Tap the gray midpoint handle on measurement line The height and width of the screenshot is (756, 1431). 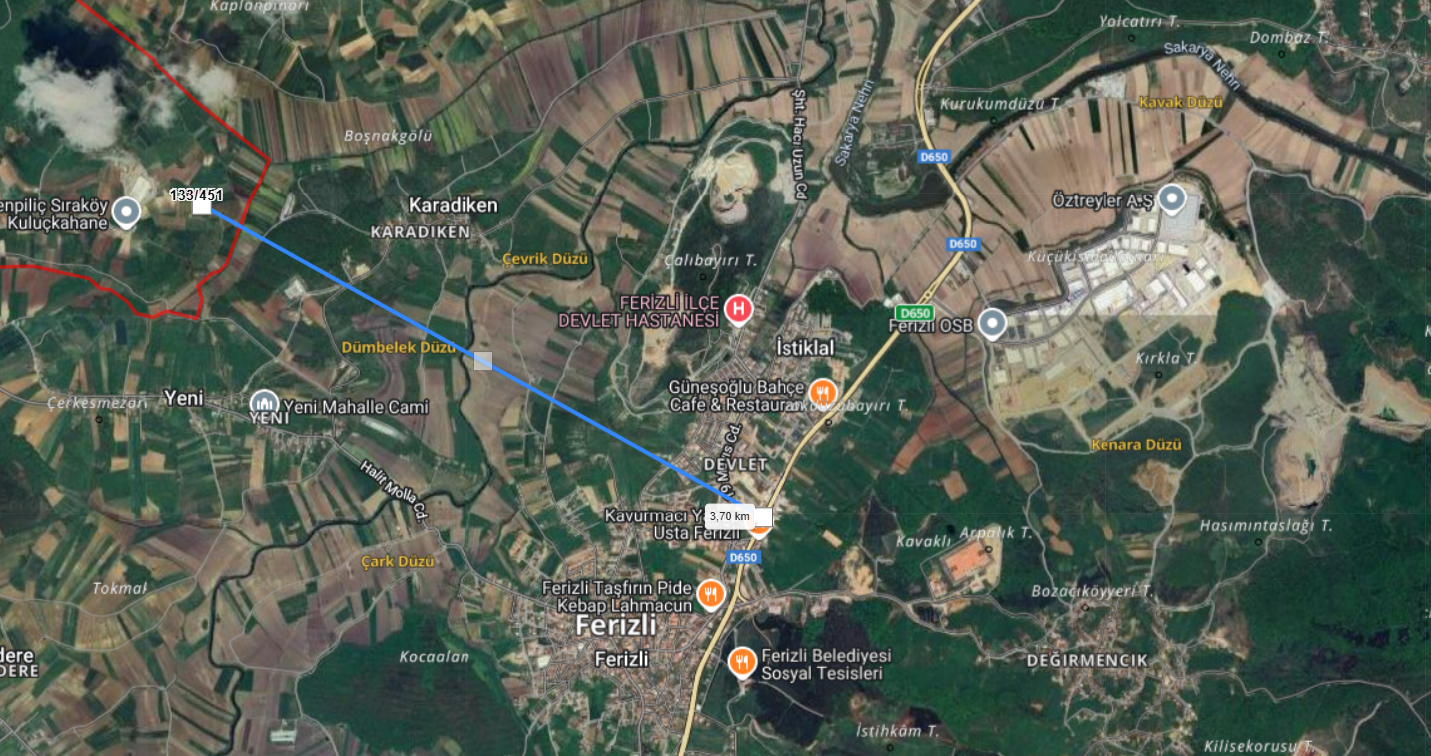483,361
